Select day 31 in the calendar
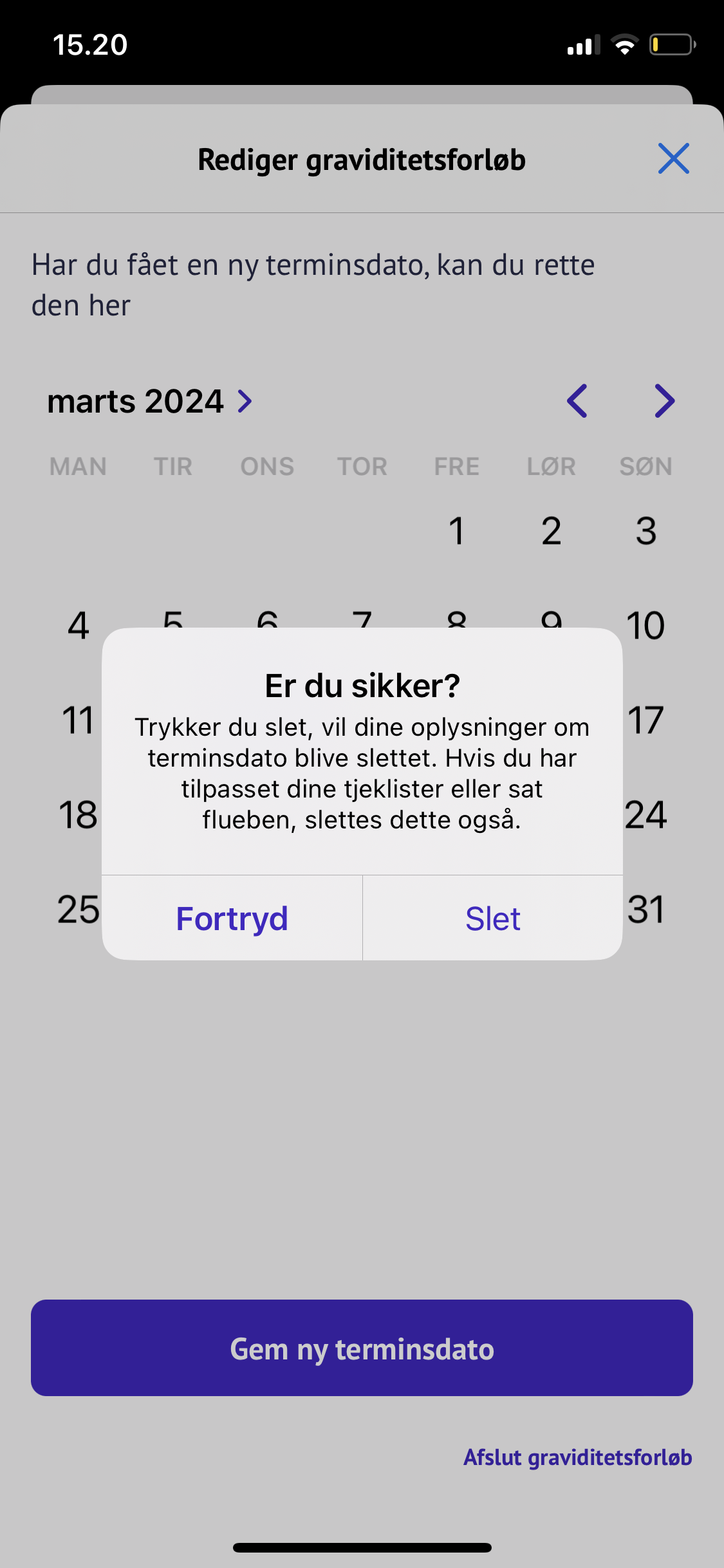This screenshot has width=724, height=1568. 645,910
